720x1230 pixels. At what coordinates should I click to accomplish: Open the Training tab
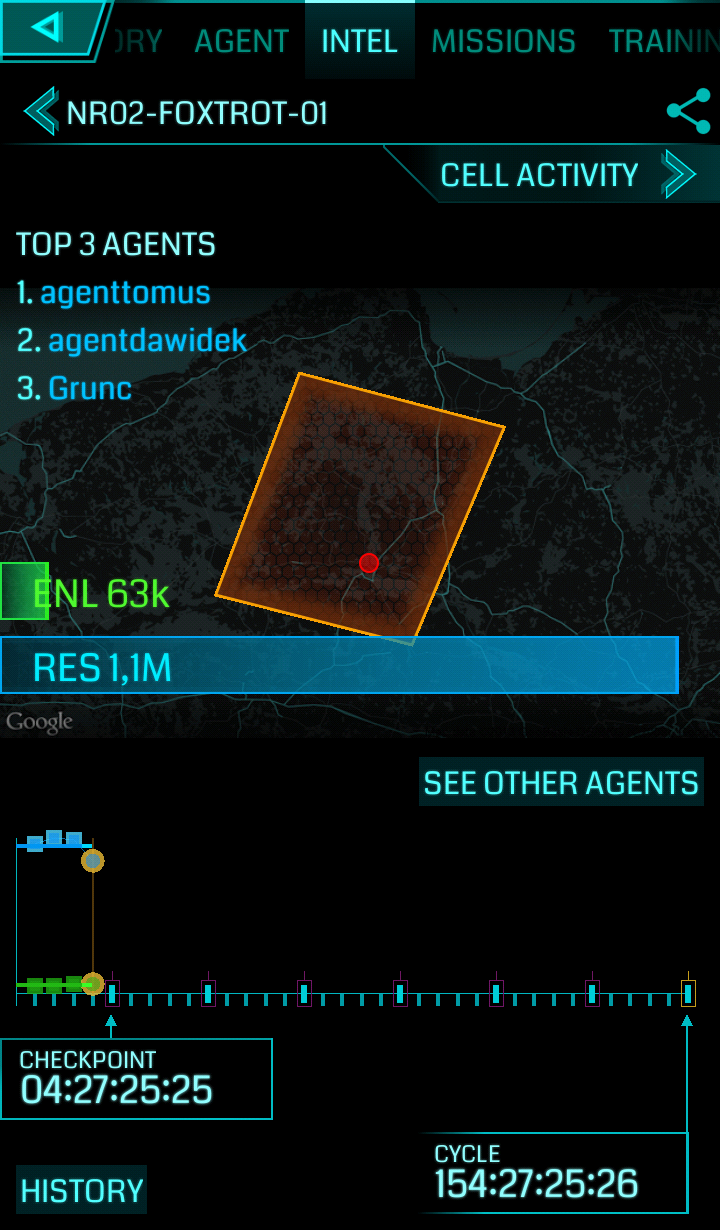tap(664, 41)
